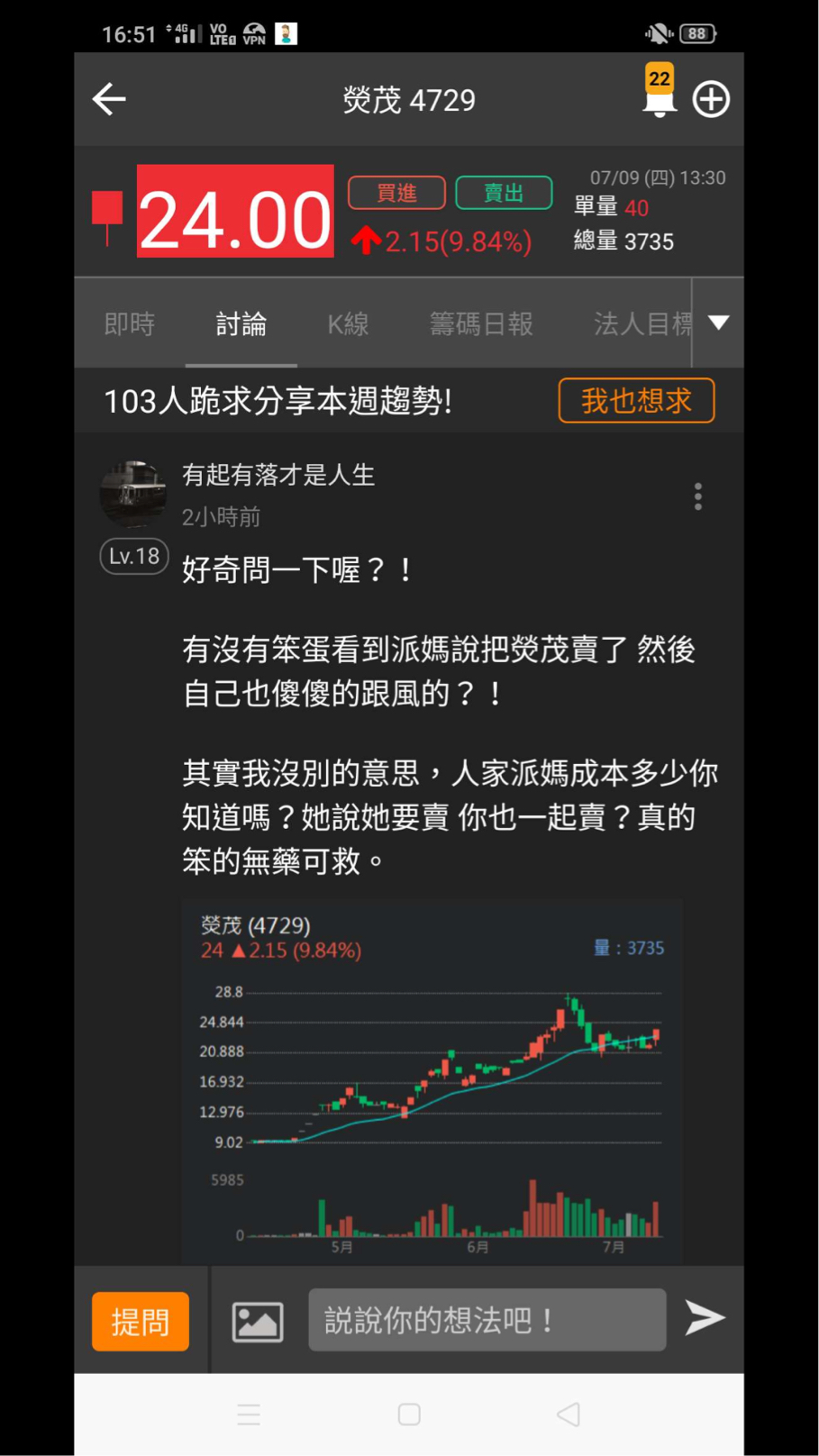Tap the orange 提問 button

141,1322
